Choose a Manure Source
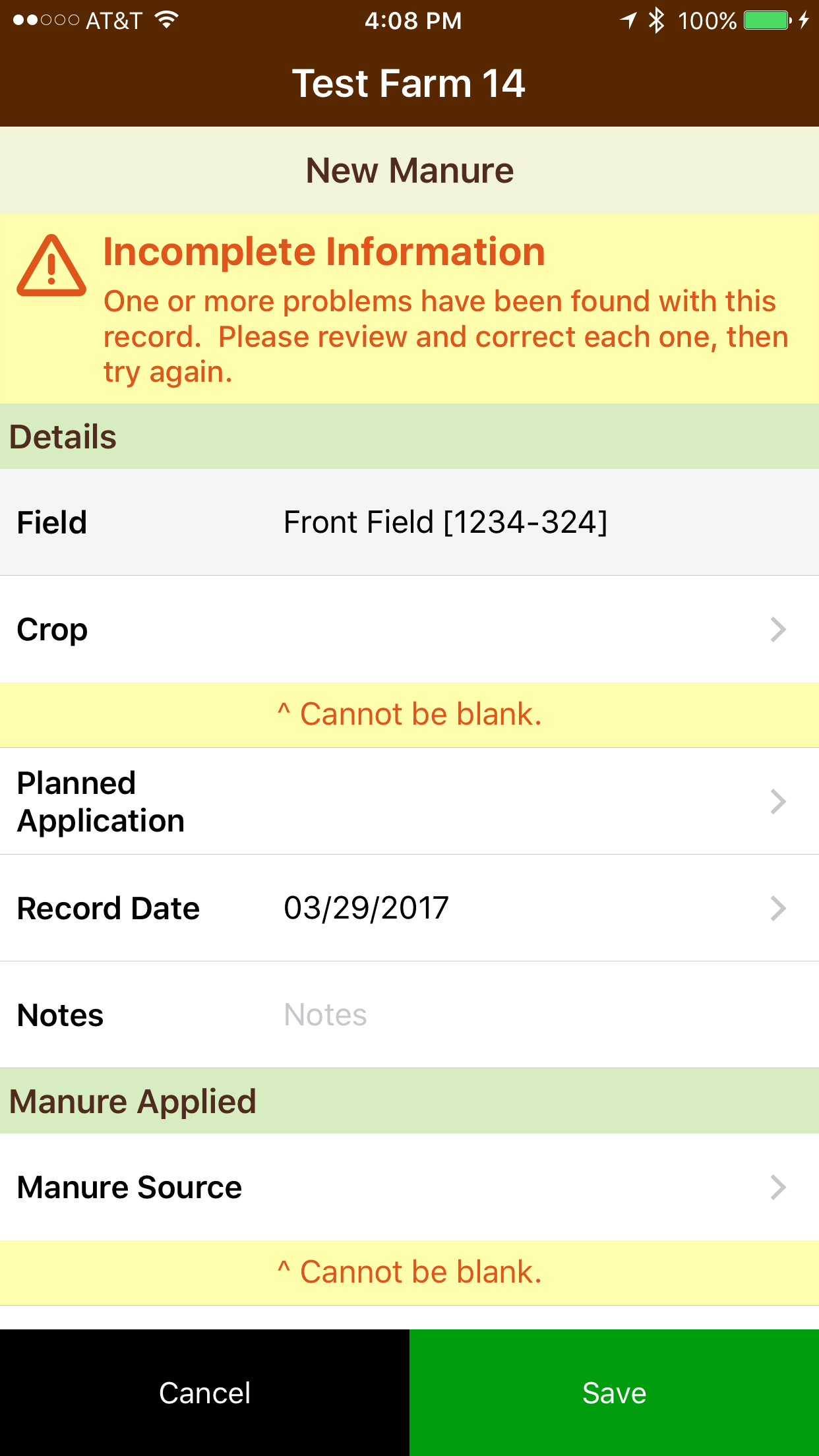The image size is (819, 1456). coord(409,1187)
